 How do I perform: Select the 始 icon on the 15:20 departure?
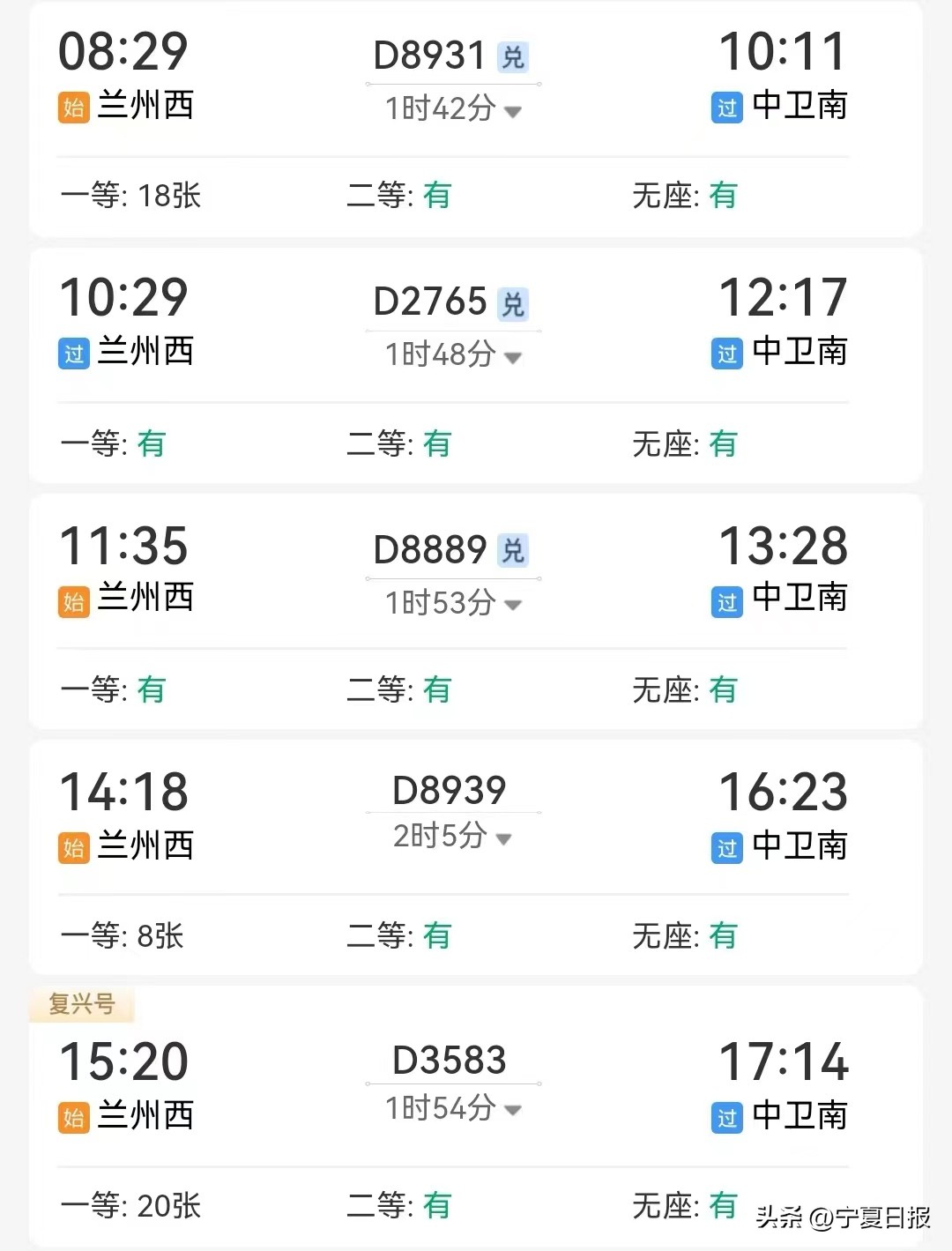click(73, 1118)
